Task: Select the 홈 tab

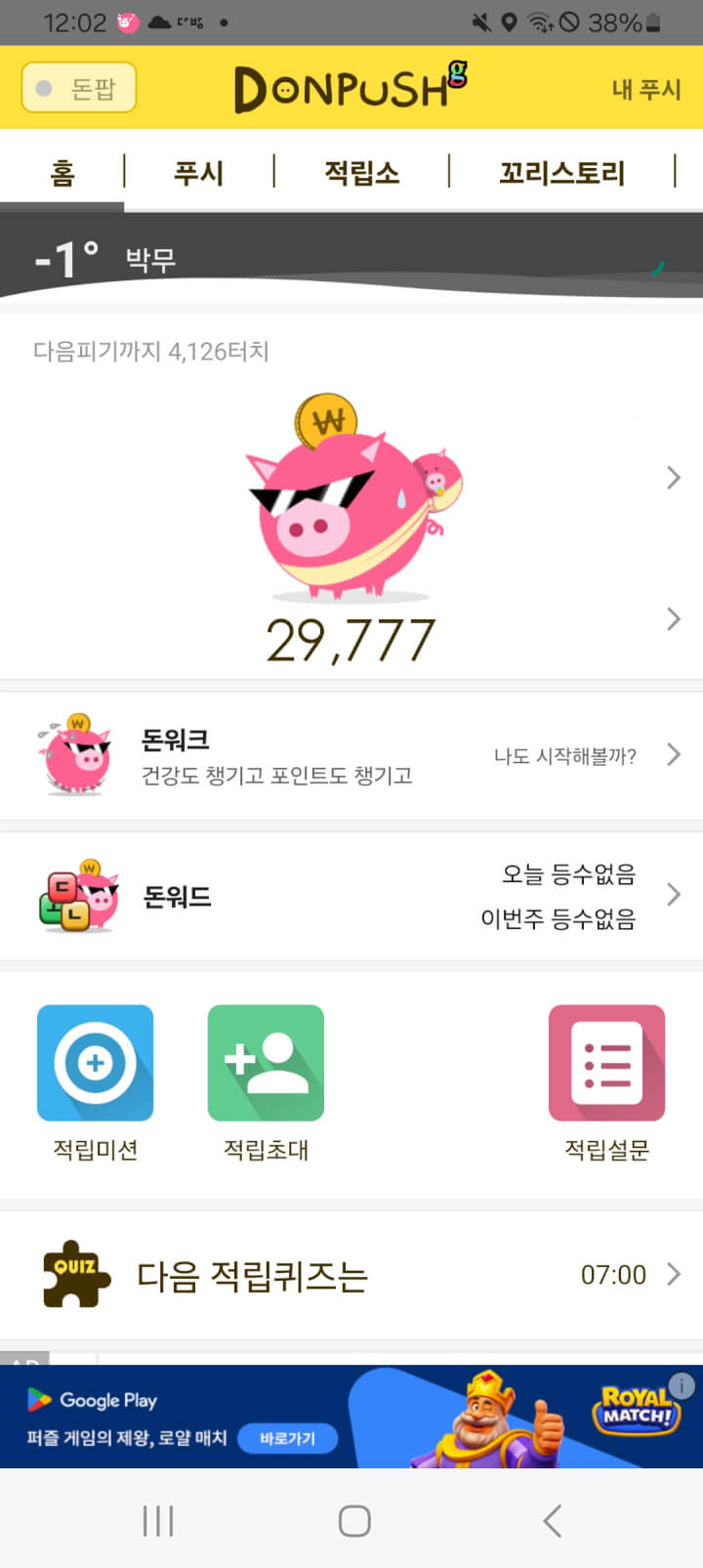Action: [62, 173]
